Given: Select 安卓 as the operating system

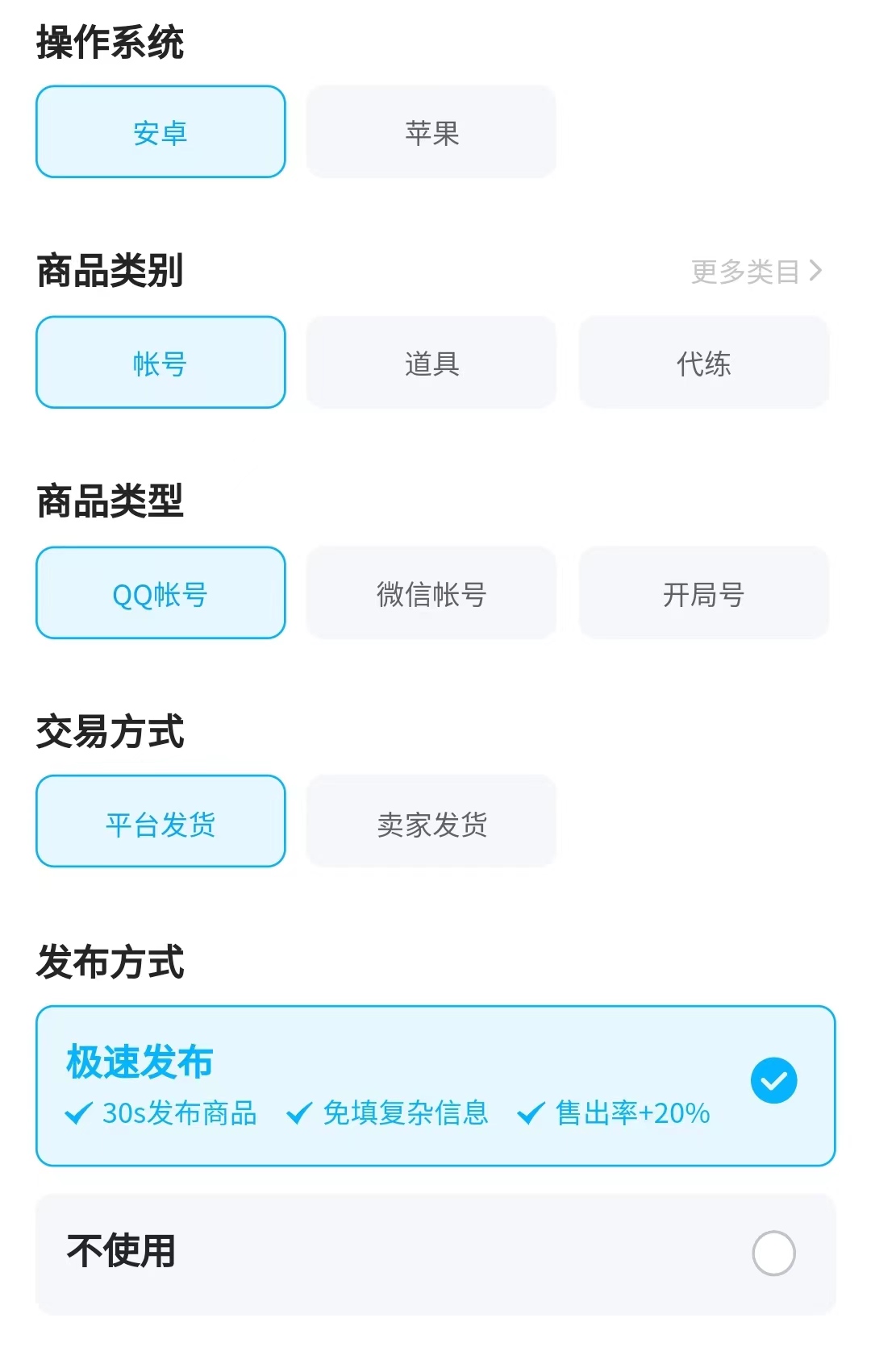Looking at the screenshot, I should point(160,132).
